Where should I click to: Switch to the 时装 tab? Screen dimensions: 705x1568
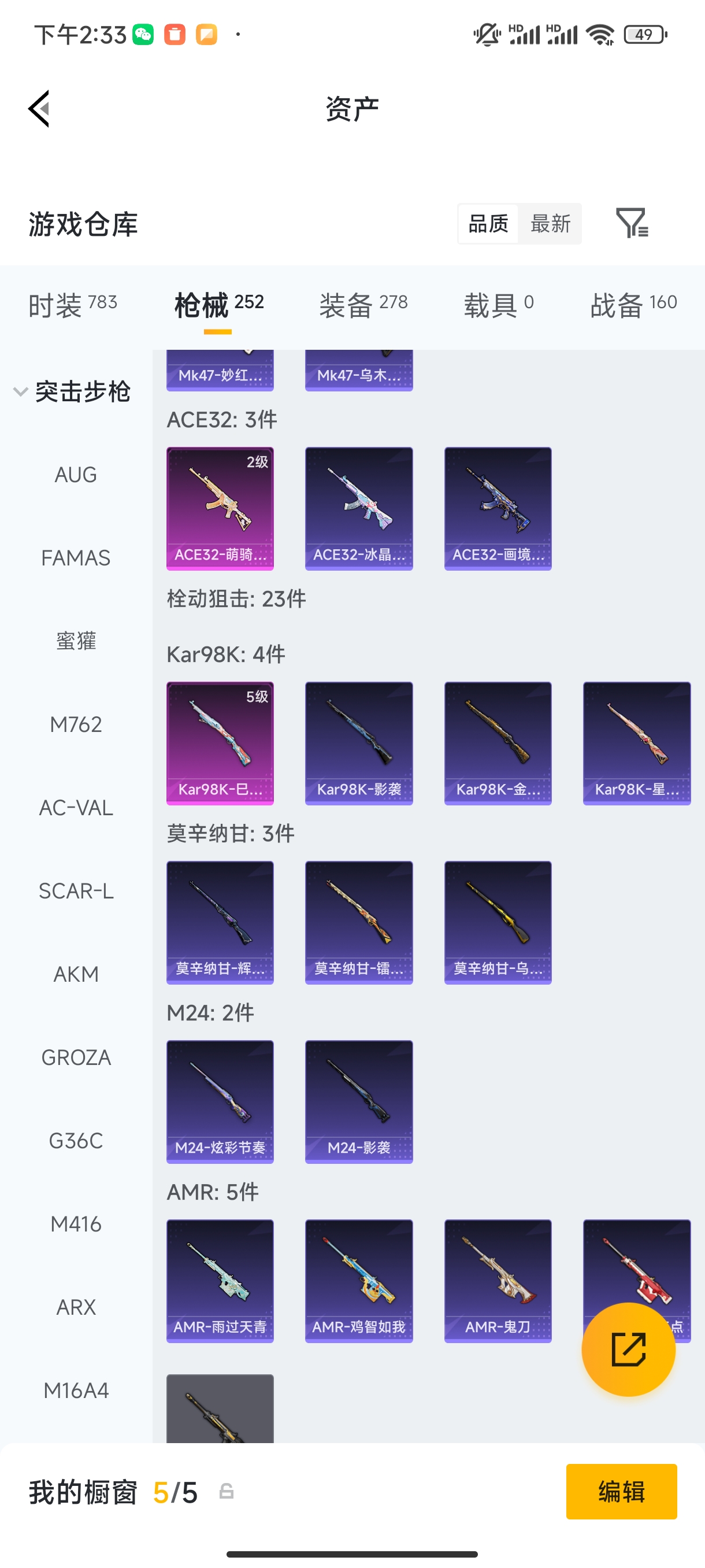(x=72, y=304)
